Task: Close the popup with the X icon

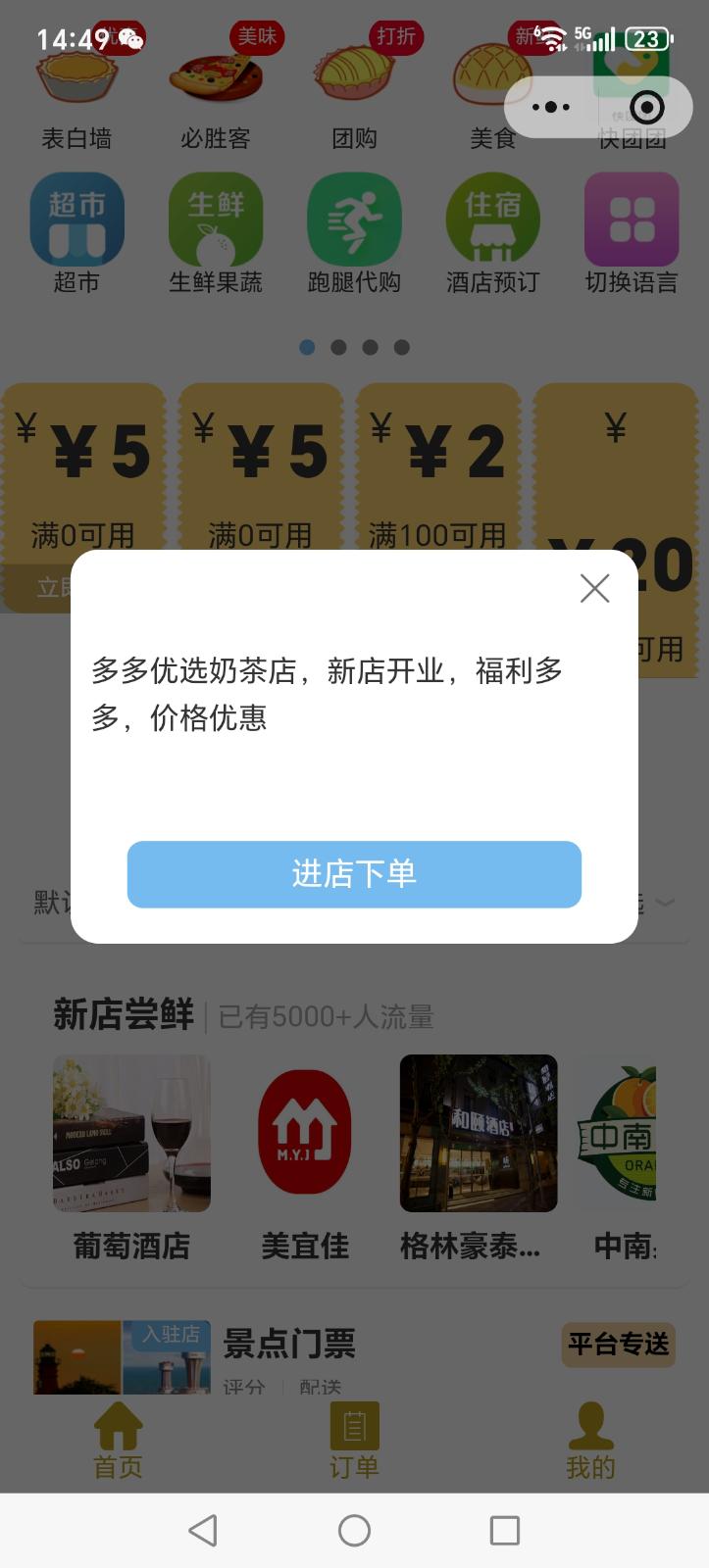Action: tap(594, 588)
